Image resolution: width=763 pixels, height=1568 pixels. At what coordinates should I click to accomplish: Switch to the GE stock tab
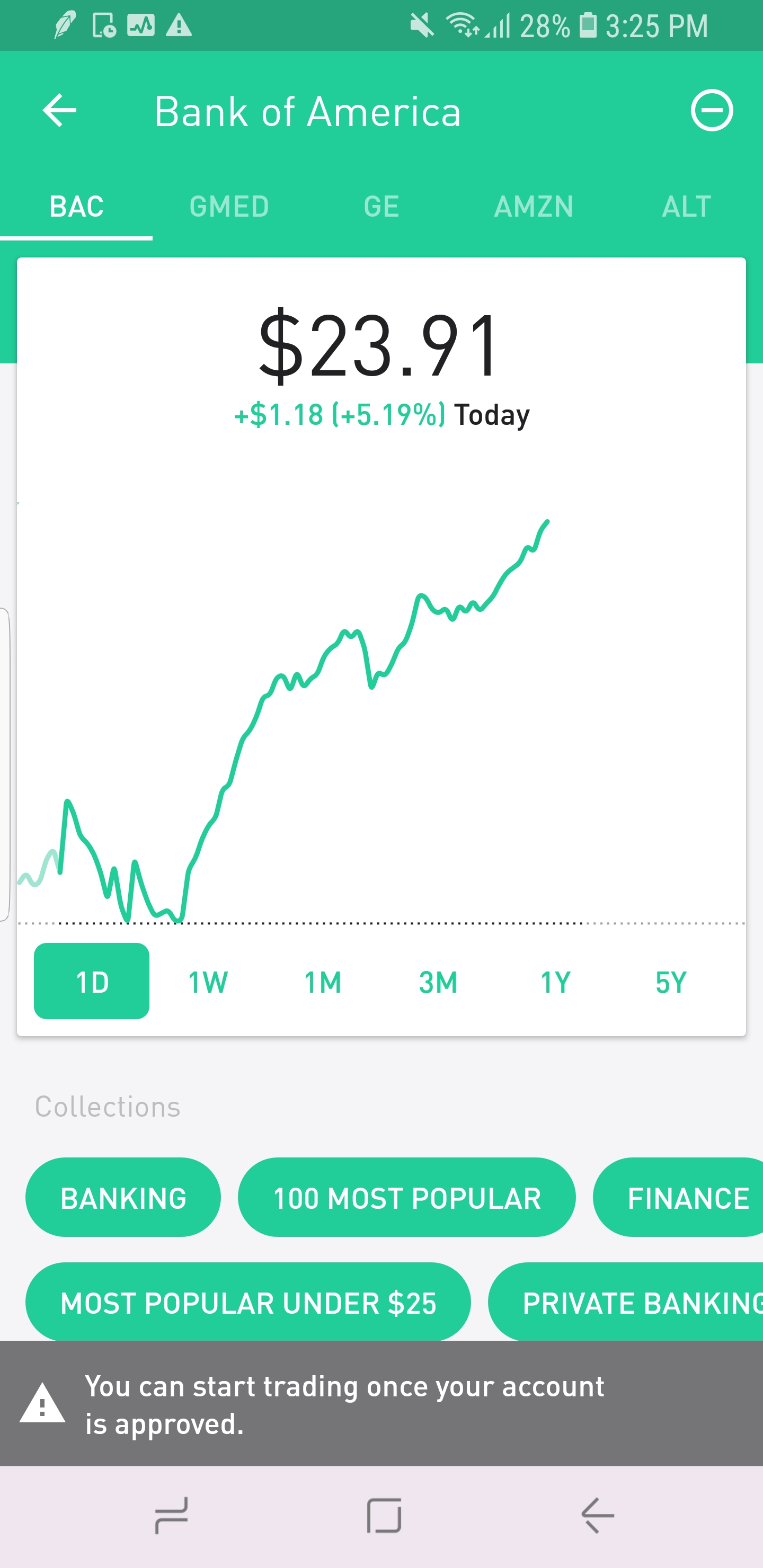coord(381,207)
